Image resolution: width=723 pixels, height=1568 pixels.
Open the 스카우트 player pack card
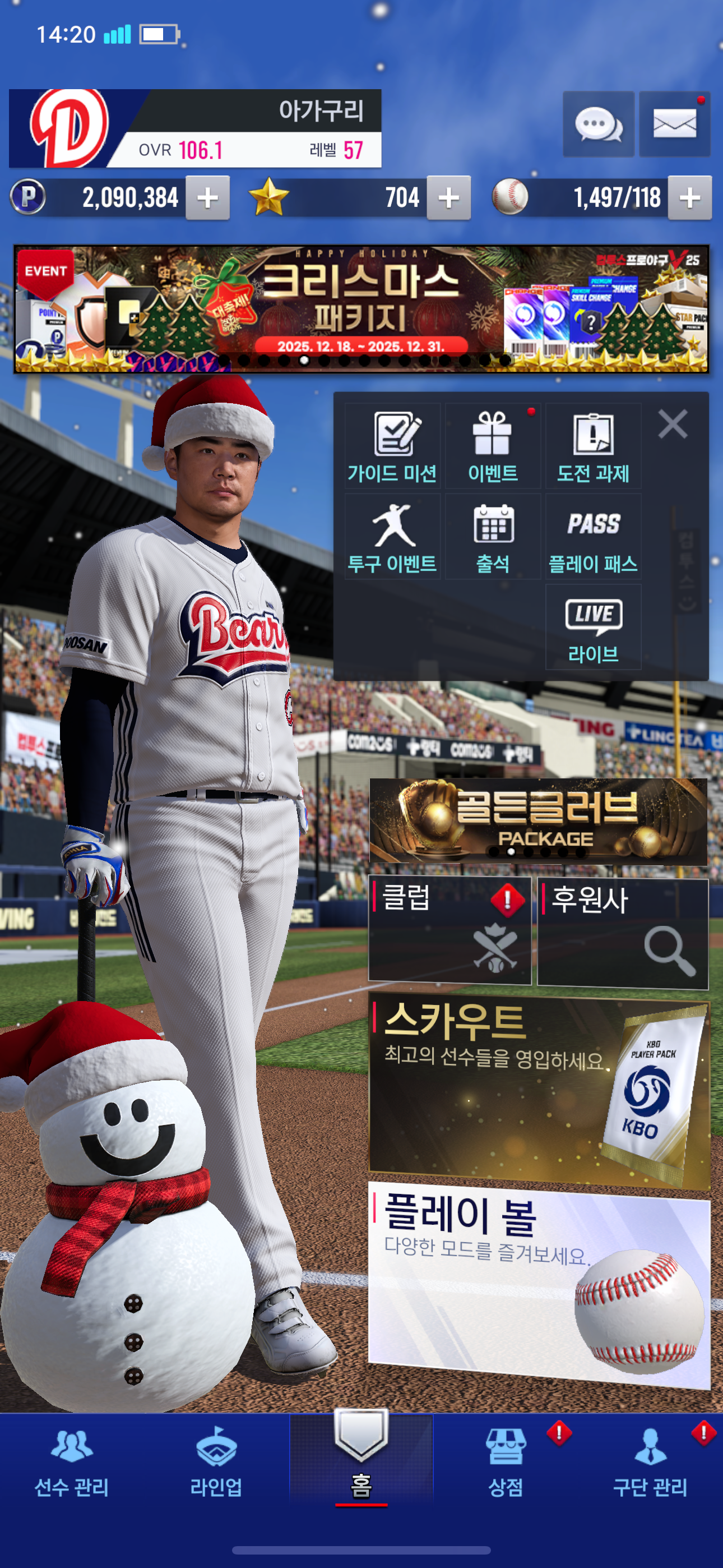click(538, 1090)
